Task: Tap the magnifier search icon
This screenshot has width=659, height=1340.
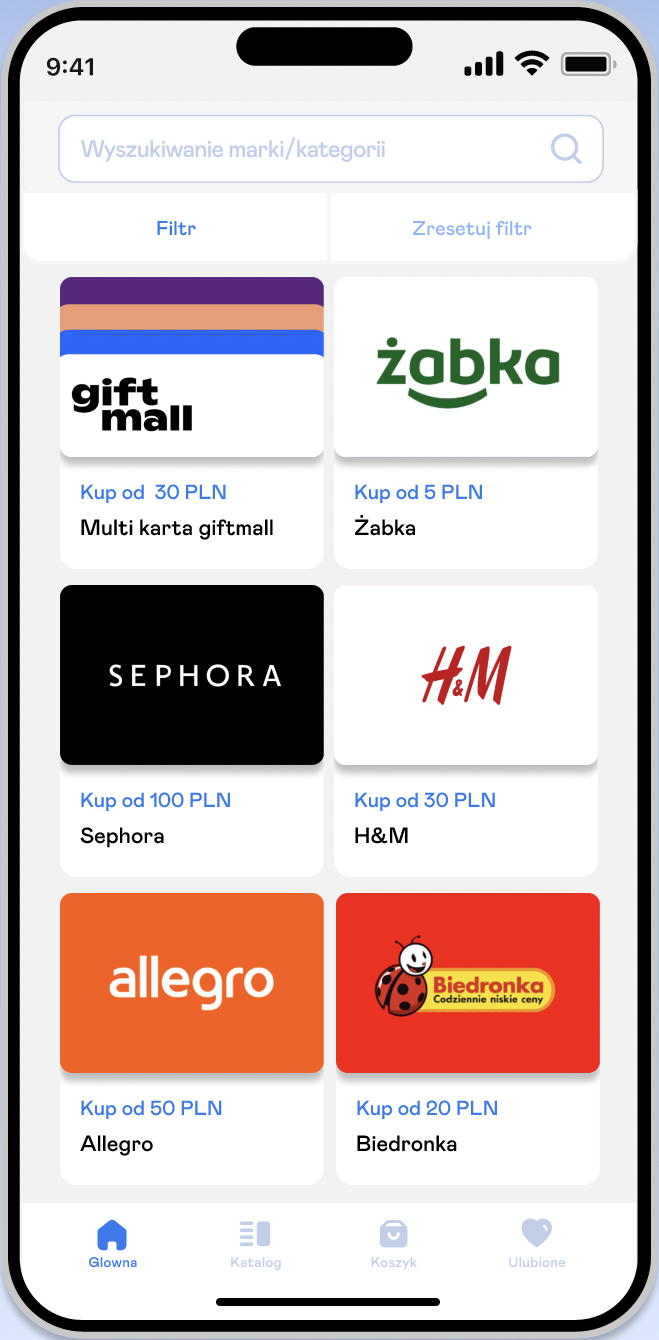Action: tap(566, 150)
